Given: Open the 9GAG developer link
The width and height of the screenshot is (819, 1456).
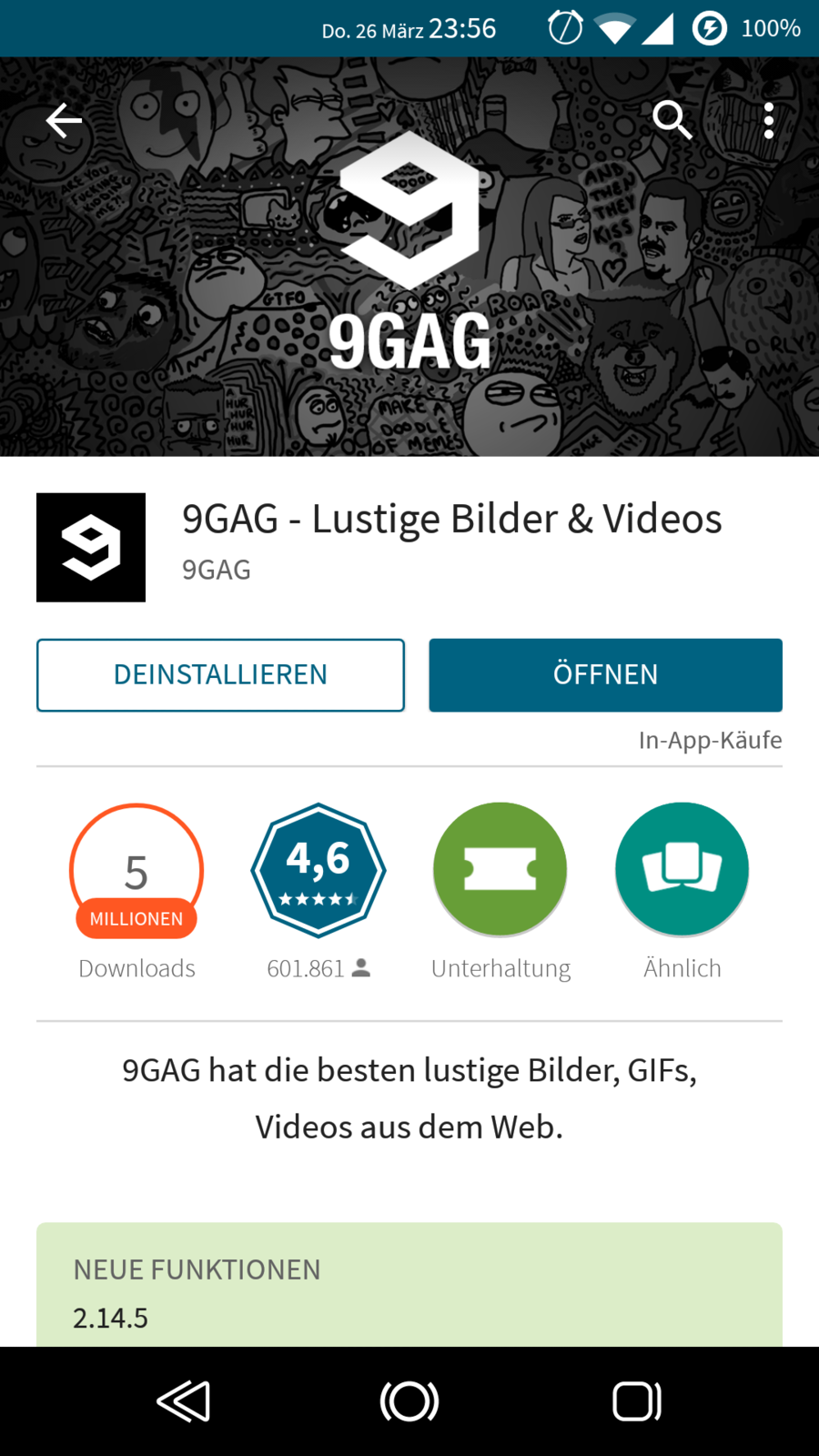Looking at the screenshot, I should click(217, 570).
